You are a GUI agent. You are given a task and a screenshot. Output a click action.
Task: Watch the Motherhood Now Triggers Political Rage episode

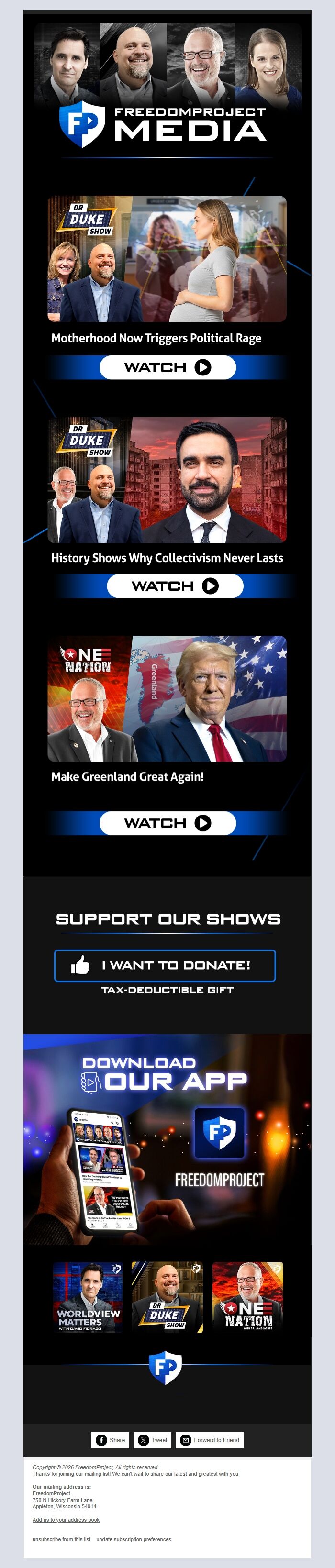(167, 367)
